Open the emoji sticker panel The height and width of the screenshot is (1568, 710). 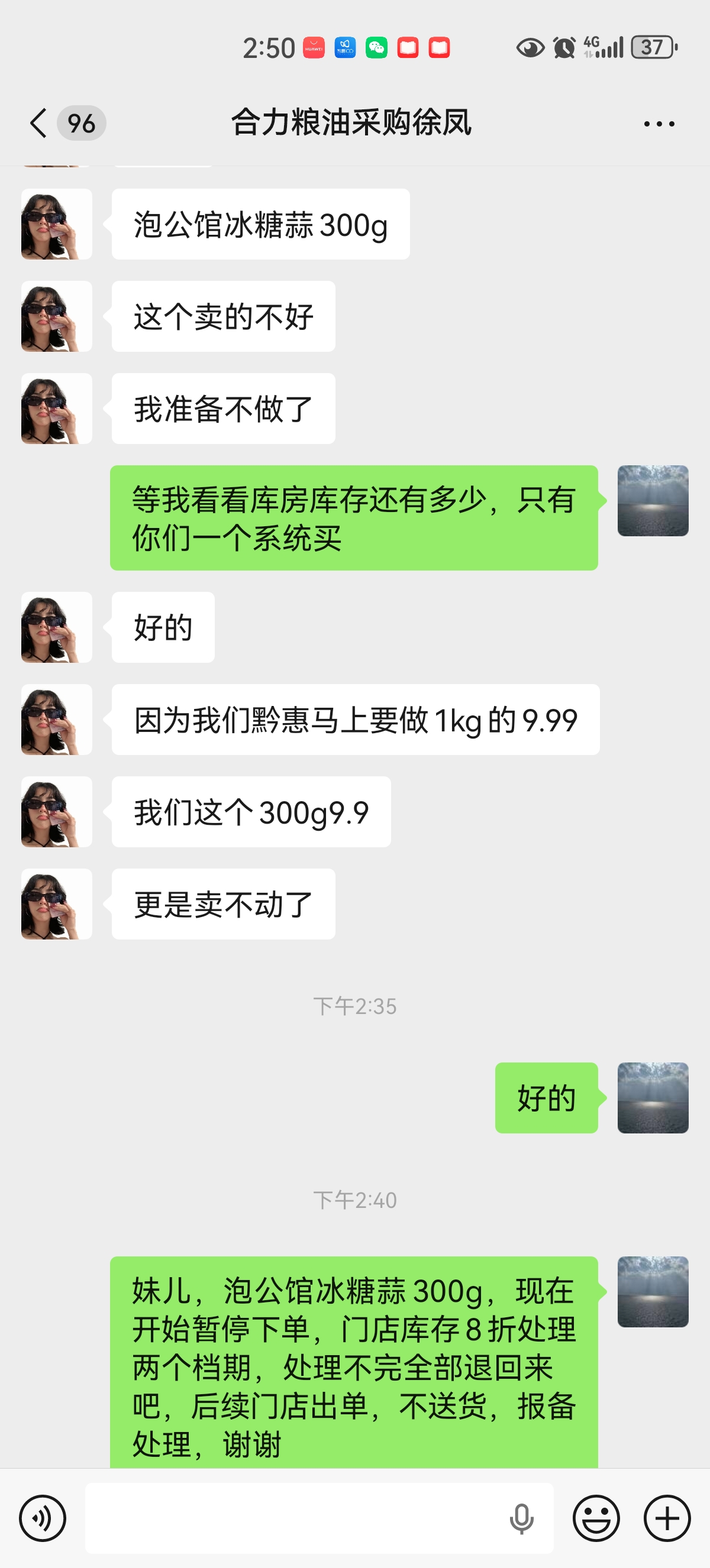tap(596, 1518)
